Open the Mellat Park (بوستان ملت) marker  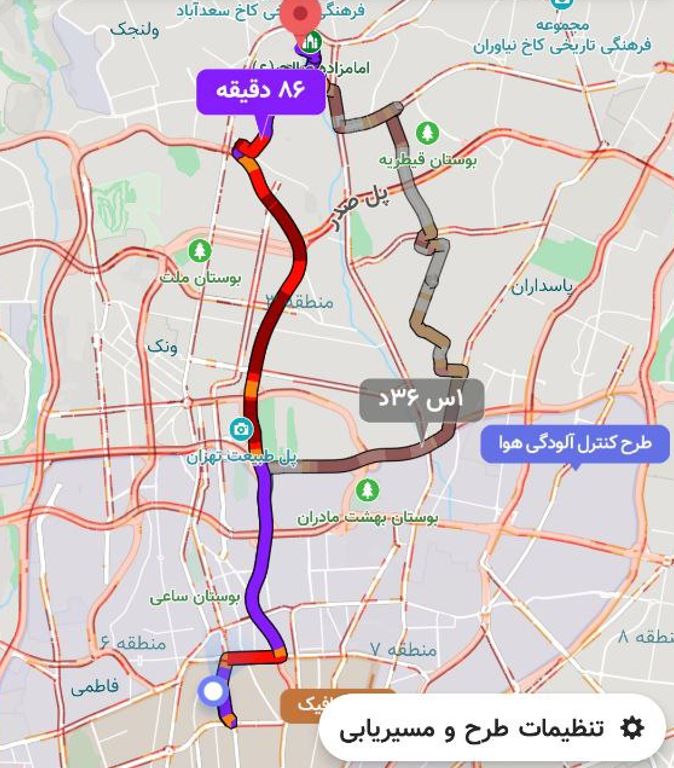200,249
